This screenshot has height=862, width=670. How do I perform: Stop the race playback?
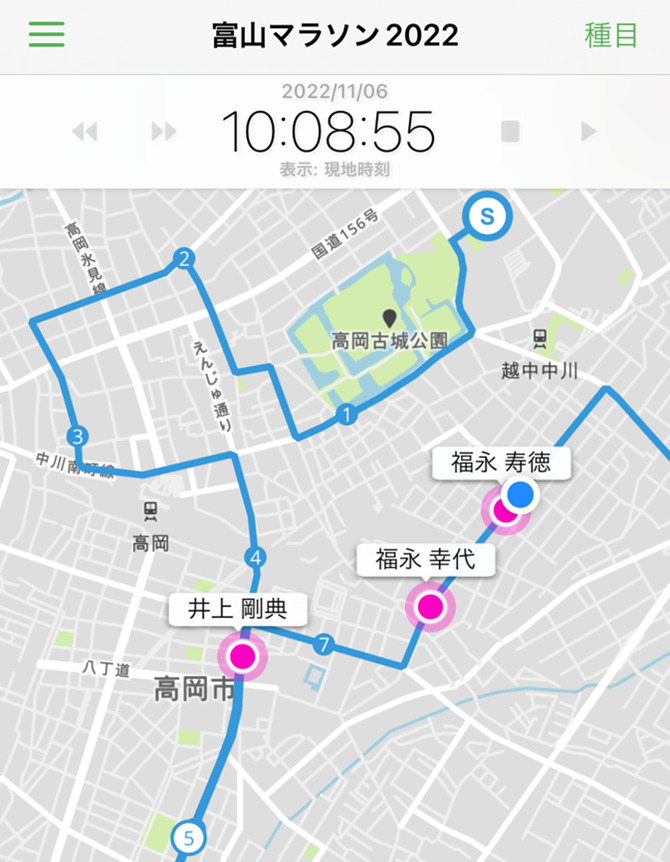(511, 131)
